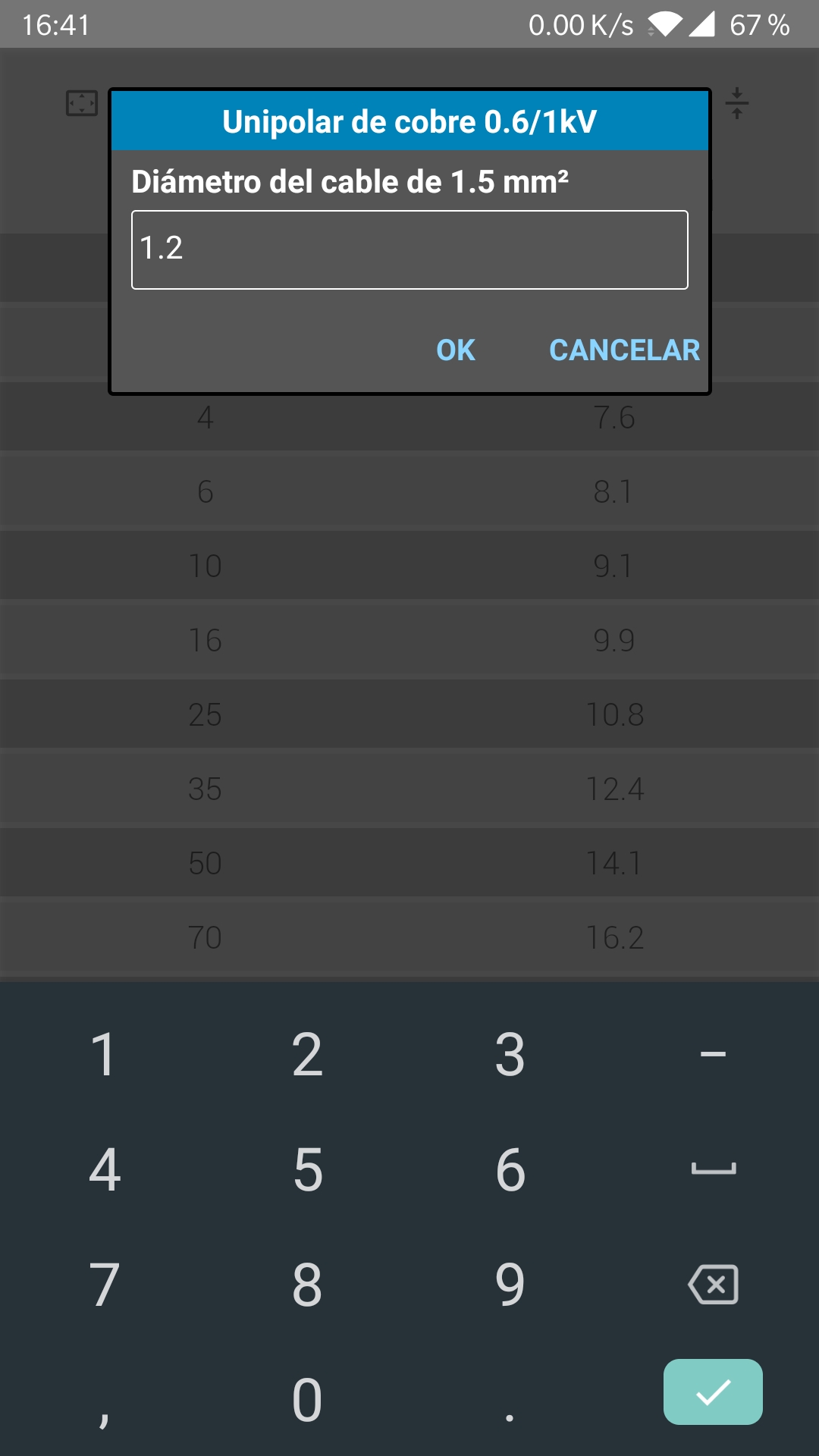This screenshot has width=819, height=1456.
Task: Tap the keyboard checkmark done key
Action: pos(713,1392)
